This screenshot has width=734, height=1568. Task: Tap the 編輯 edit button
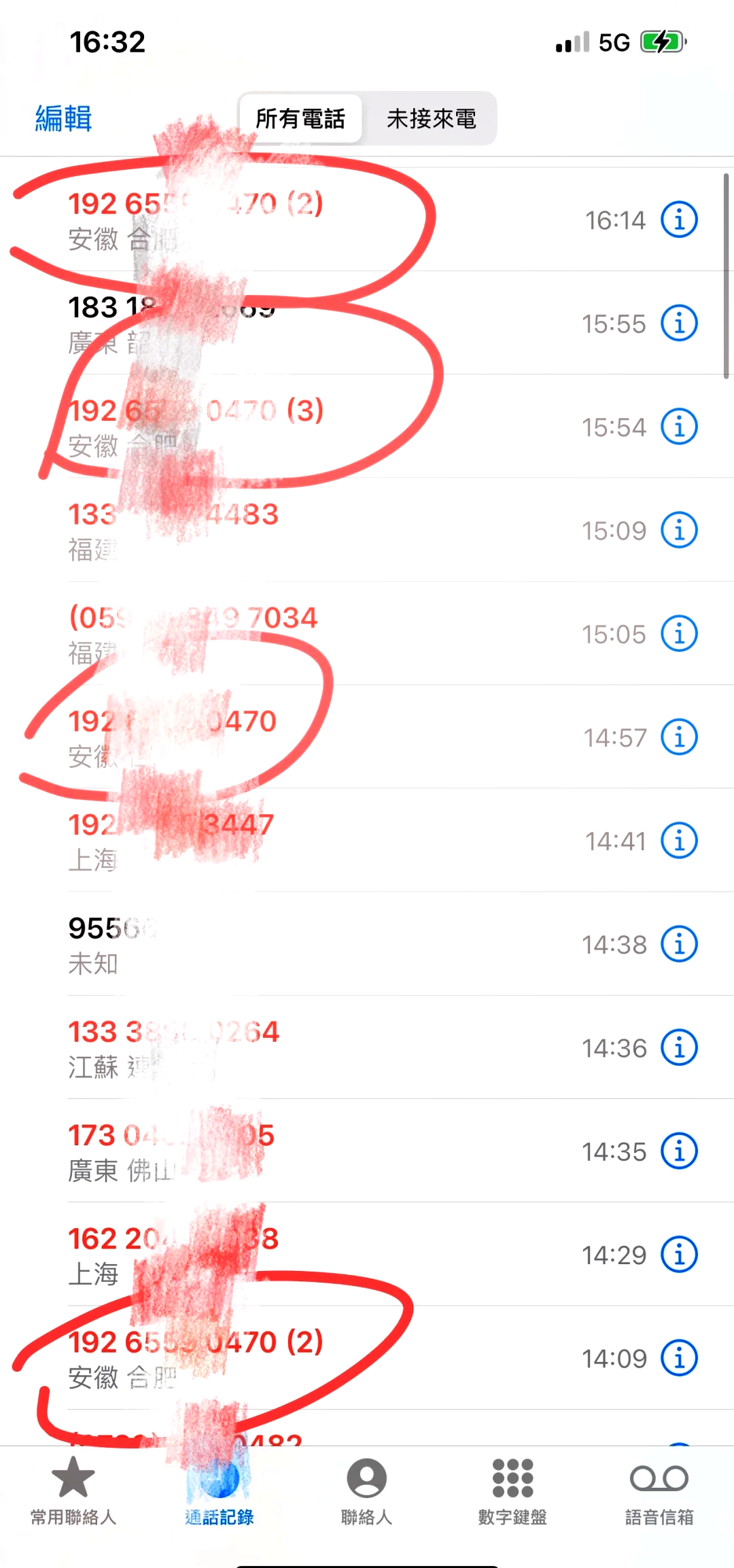pyautogui.click(x=63, y=119)
